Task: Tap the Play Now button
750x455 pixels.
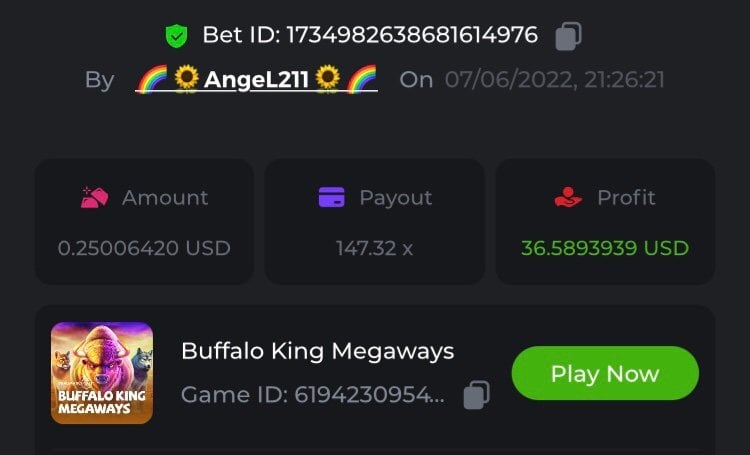Action: [x=604, y=374]
